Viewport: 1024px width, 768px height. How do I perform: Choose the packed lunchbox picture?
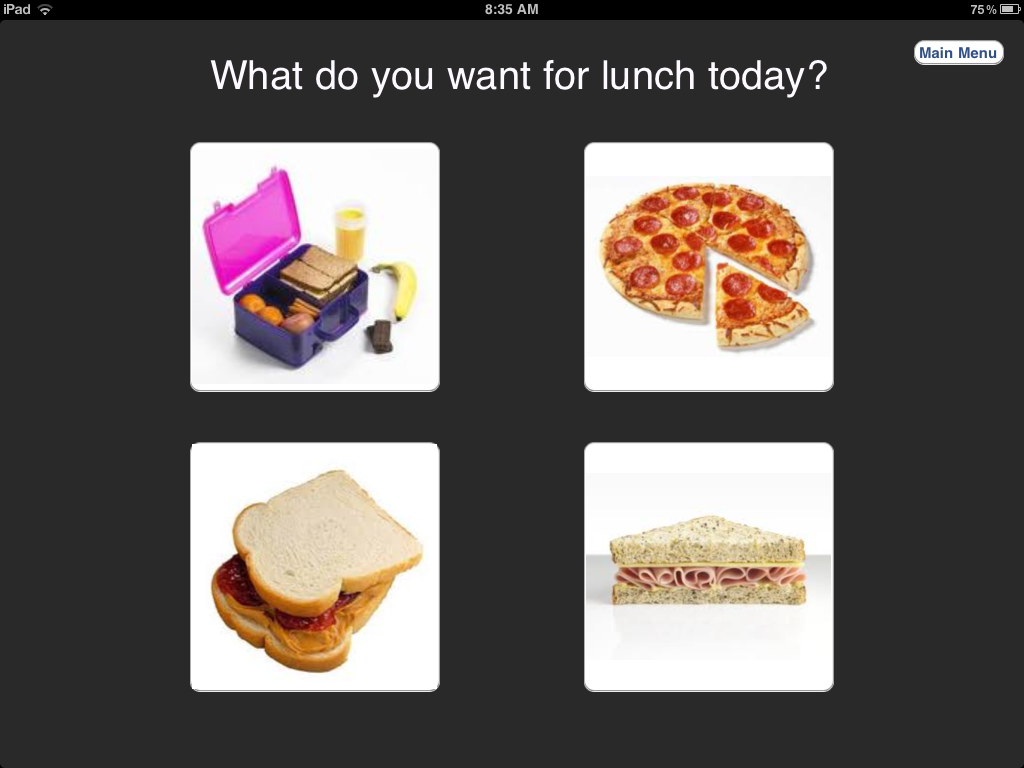(315, 267)
